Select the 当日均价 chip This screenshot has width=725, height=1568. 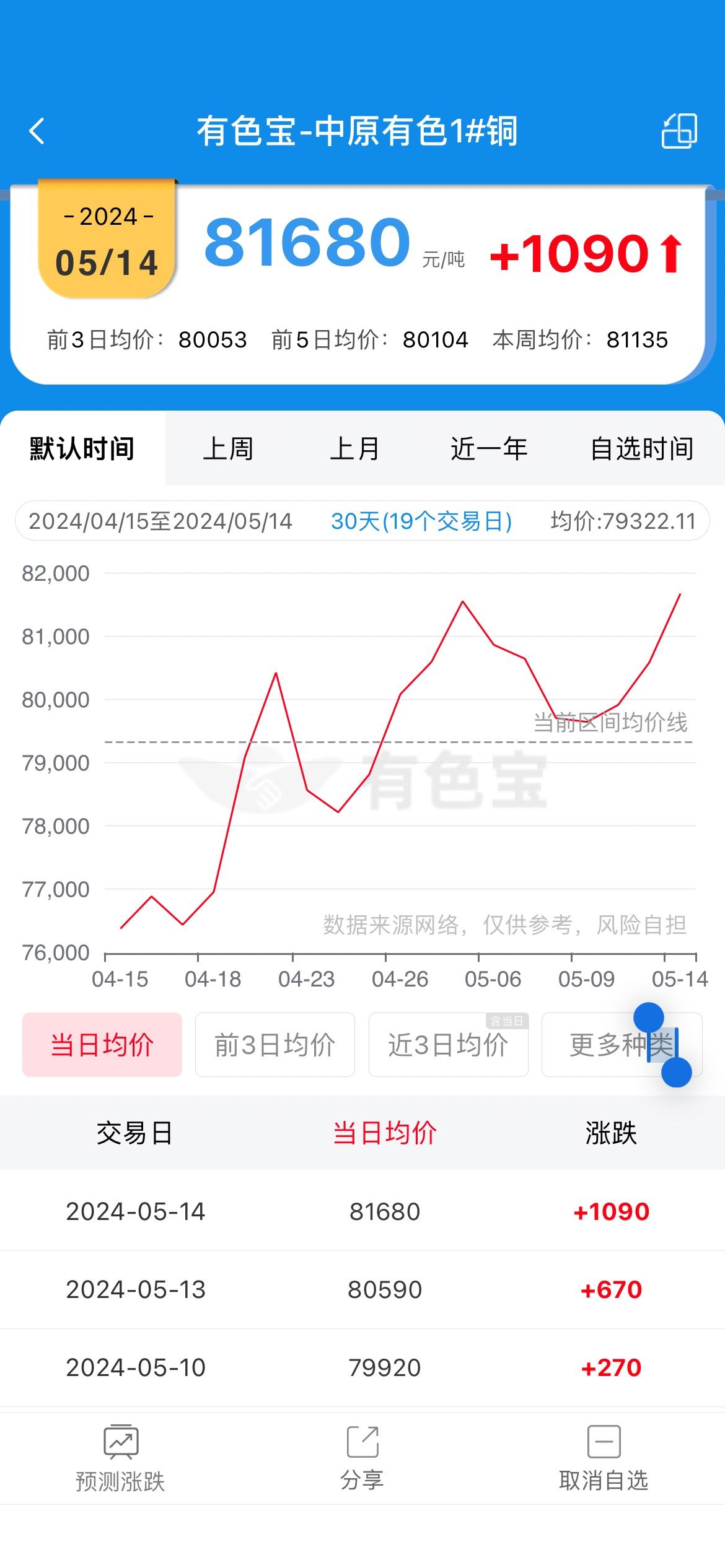click(102, 1045)
